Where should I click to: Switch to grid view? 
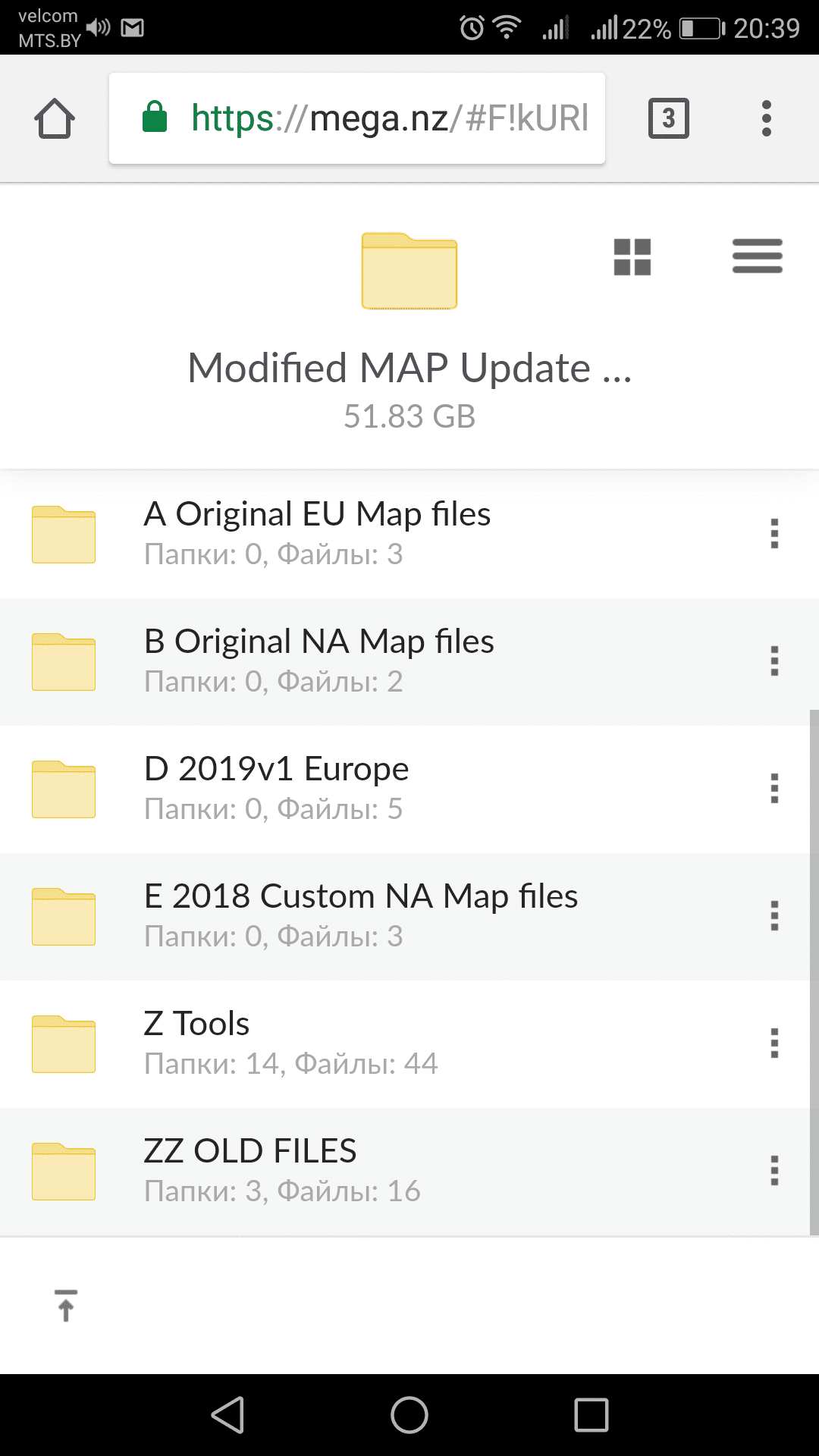click(632, 256)
